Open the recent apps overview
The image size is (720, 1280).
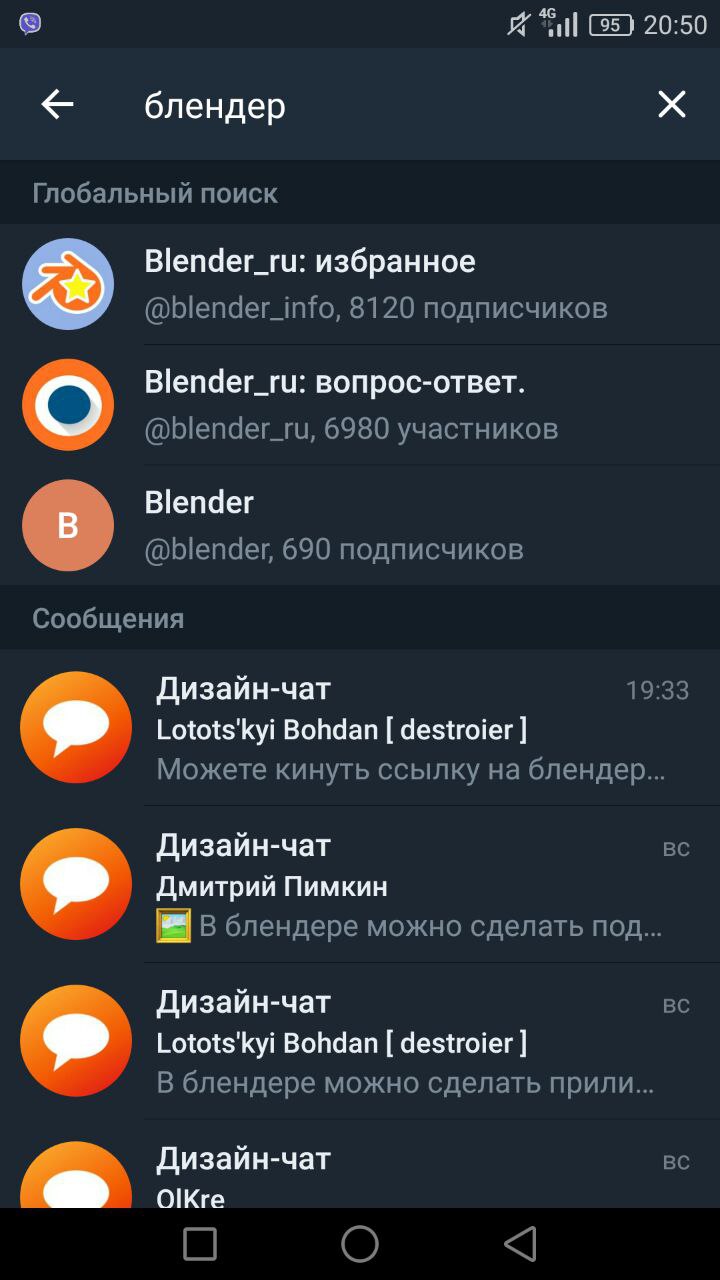[200, 1244]
